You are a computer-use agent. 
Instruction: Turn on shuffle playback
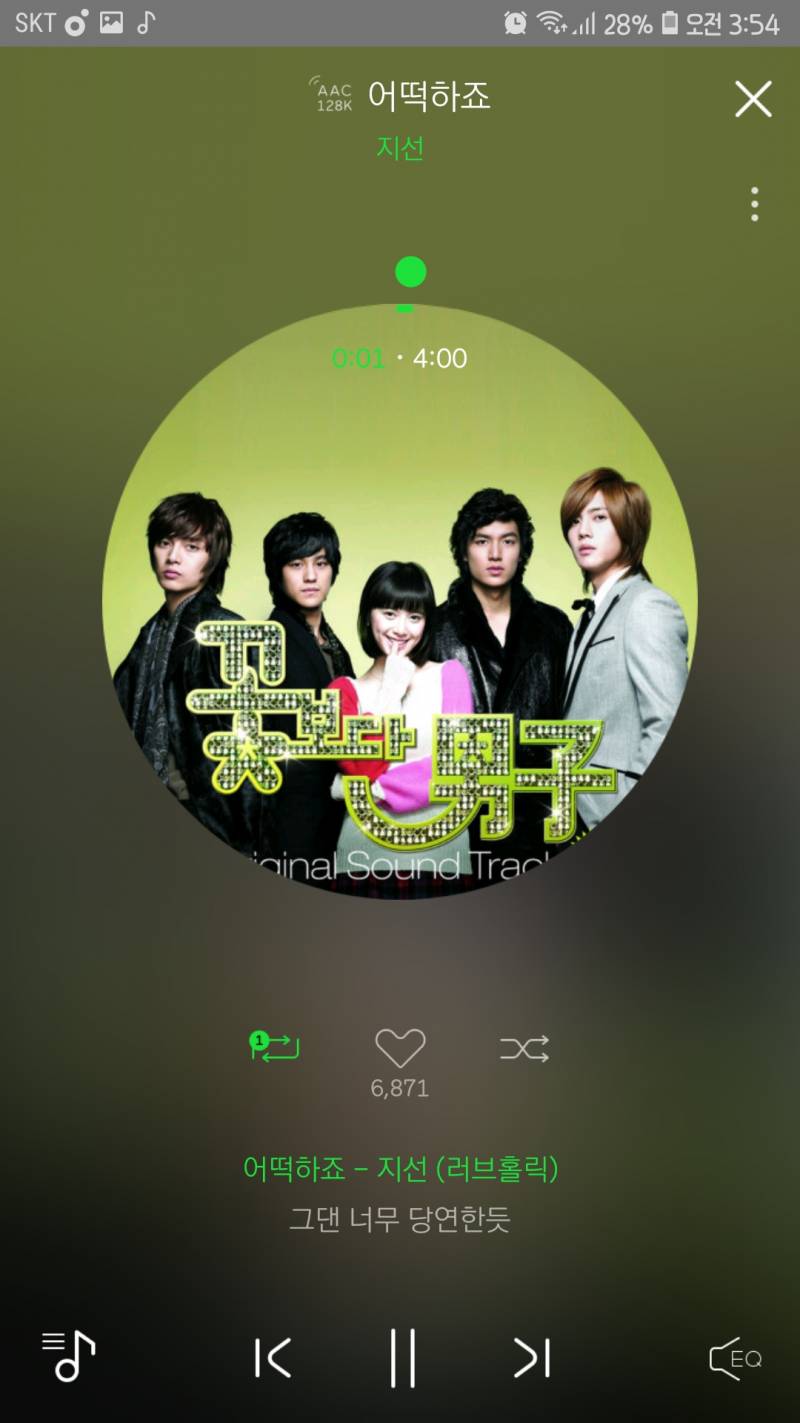pos(524,1048)
